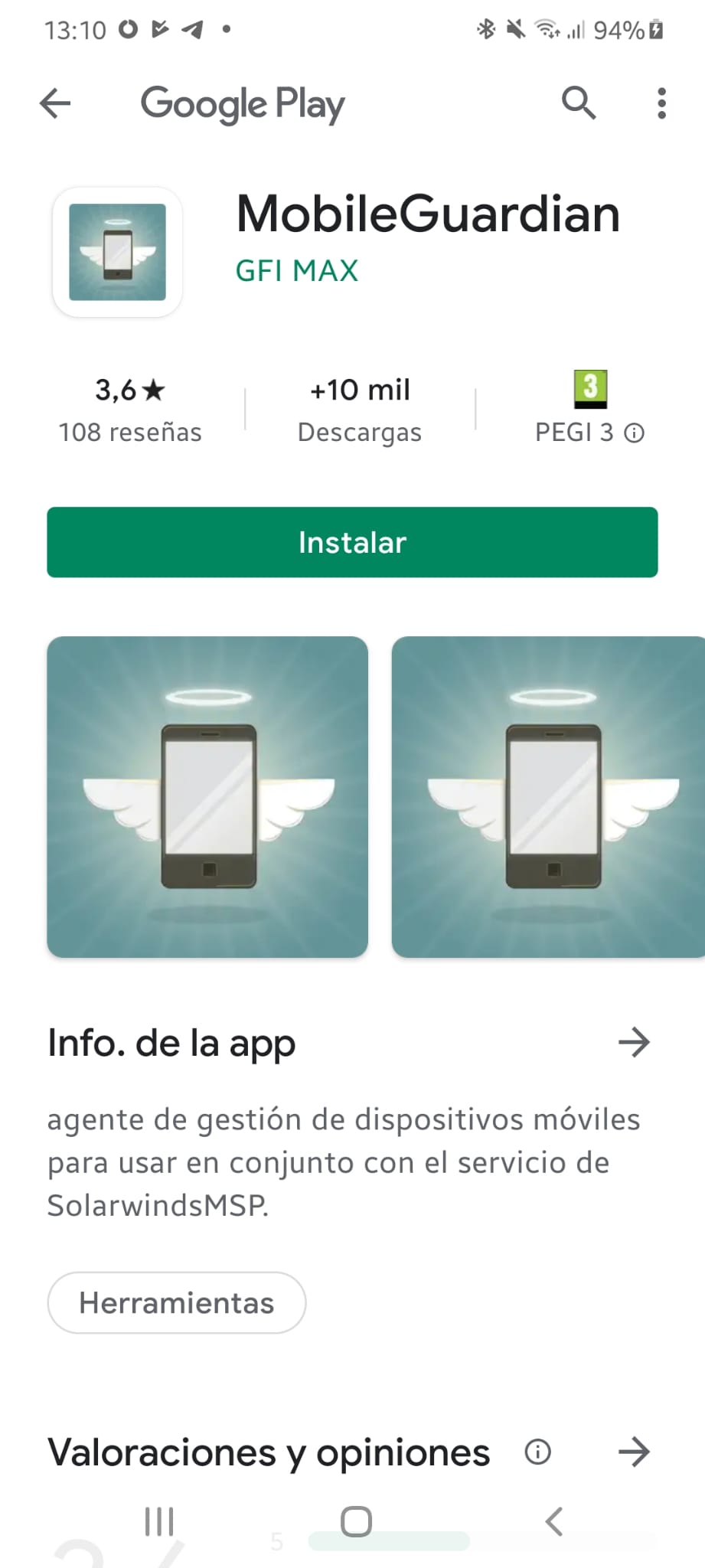This screenshot has height=1568, width=705.
Task: Expand the Info. de la app section
Action: [635, 1043]
